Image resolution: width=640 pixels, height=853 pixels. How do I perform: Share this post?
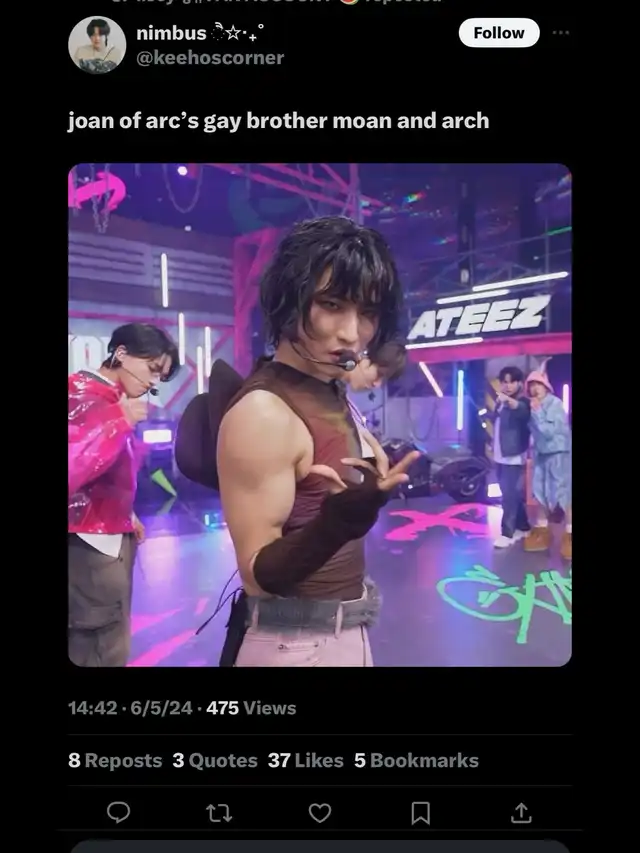tap(521, 813)
